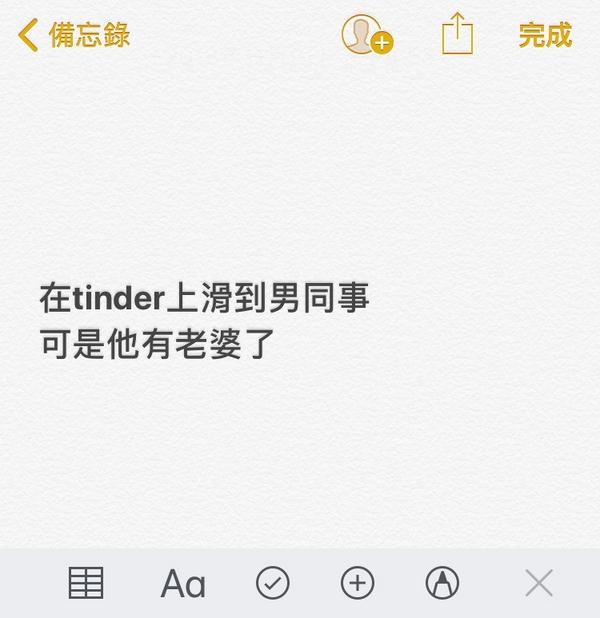Go back to the 備忘錄 notes list
Viewport: 600px width, 618px height.
point(74,35)
